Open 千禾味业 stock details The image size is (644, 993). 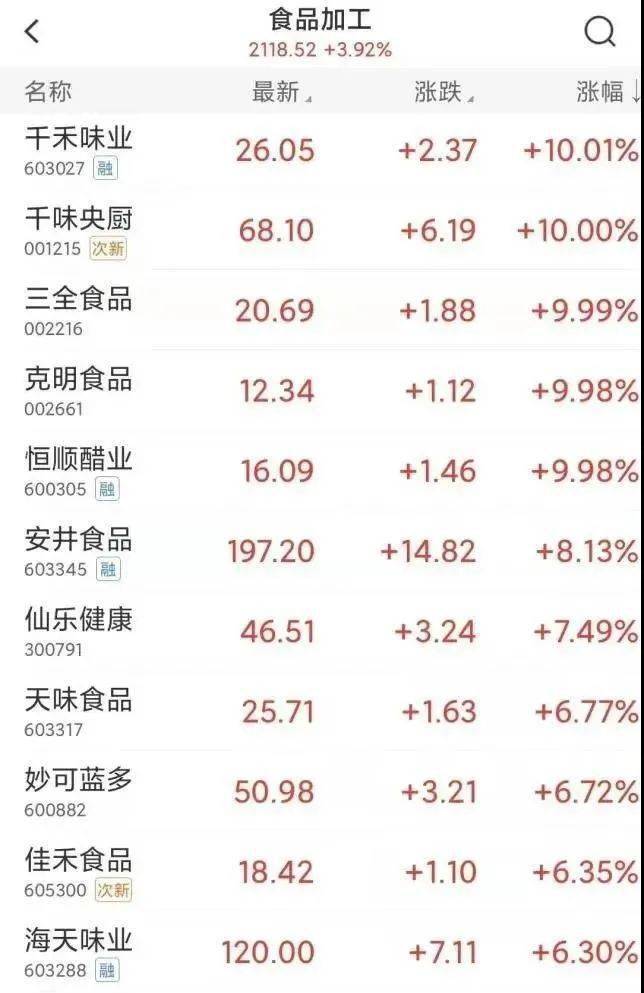click(x=78, y=139)
